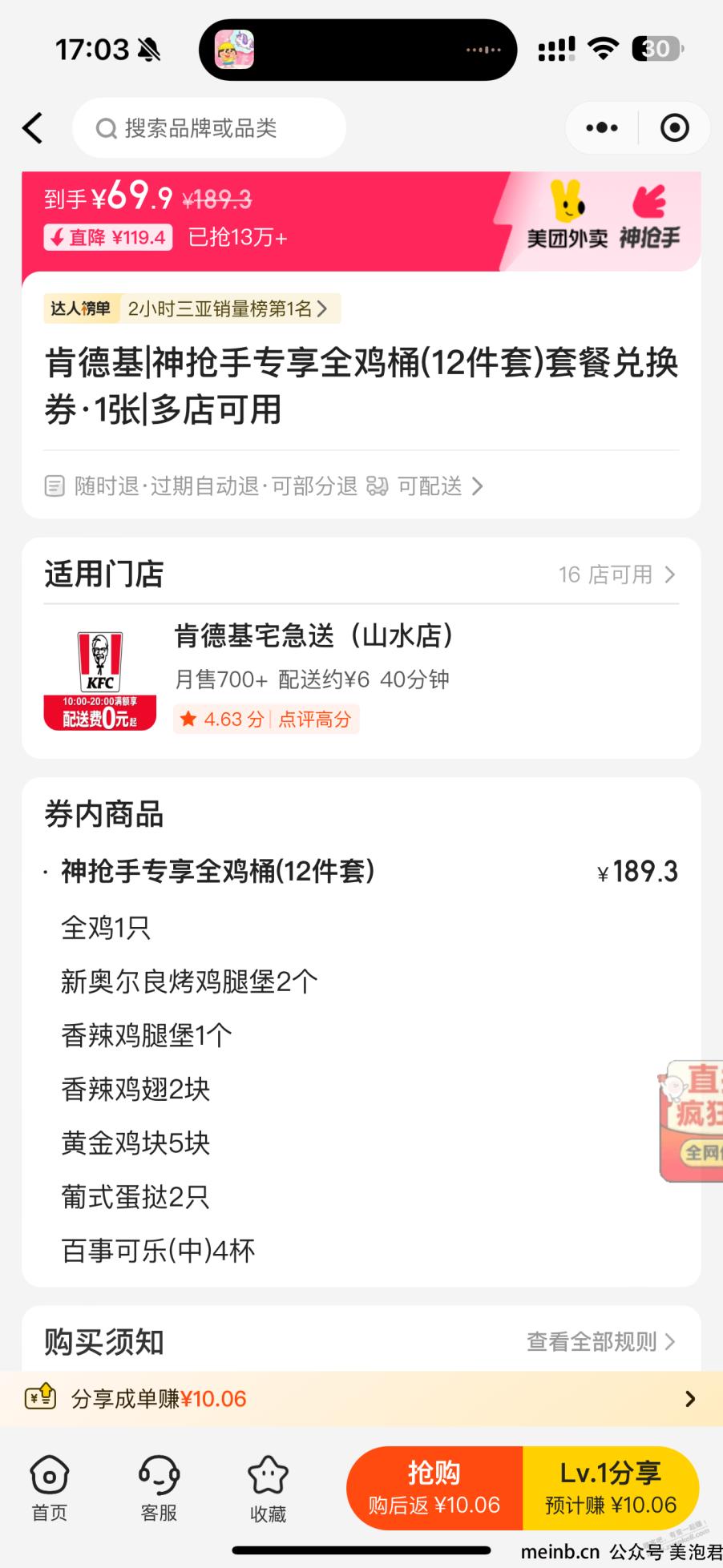Add this deal to 收藏

268,1489
